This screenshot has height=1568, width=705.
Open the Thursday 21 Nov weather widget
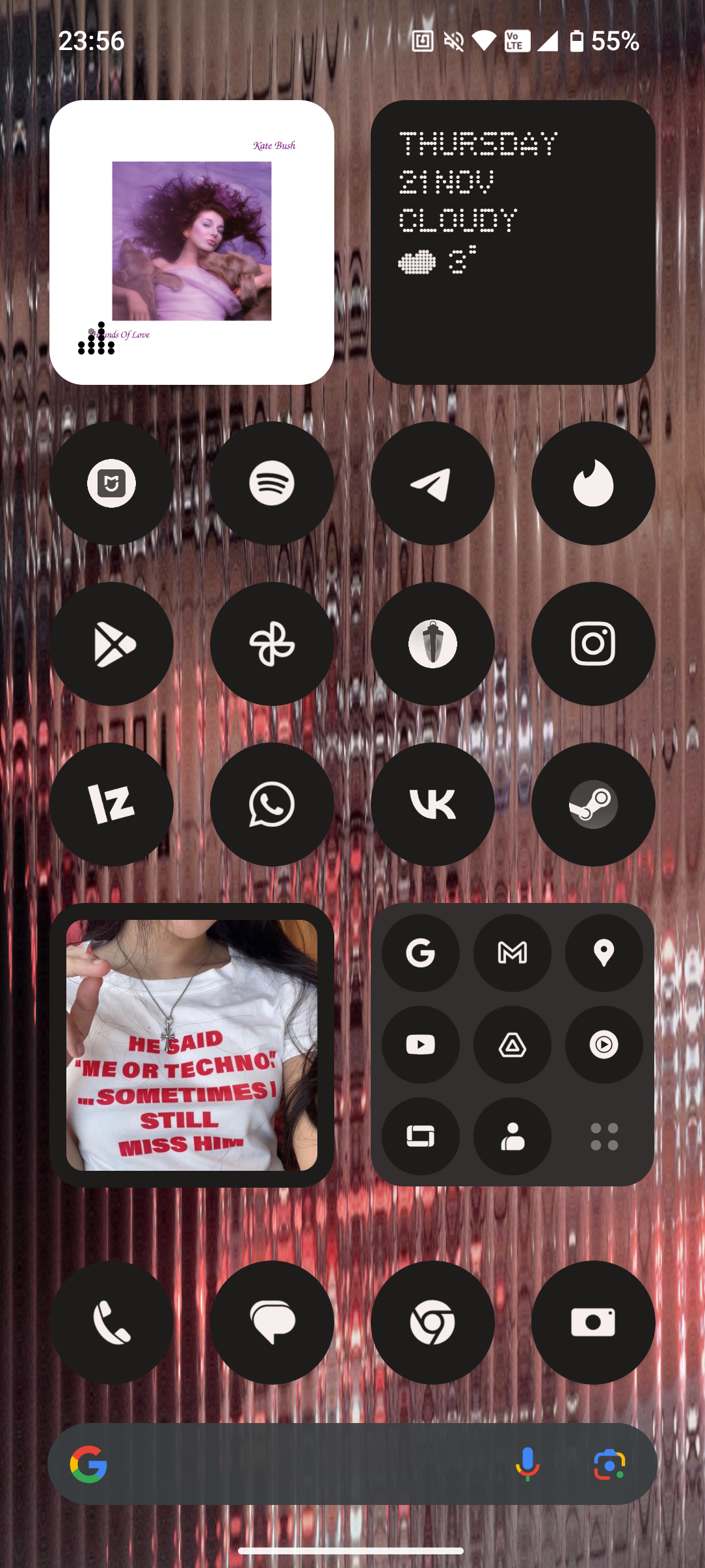click(513, 242)
